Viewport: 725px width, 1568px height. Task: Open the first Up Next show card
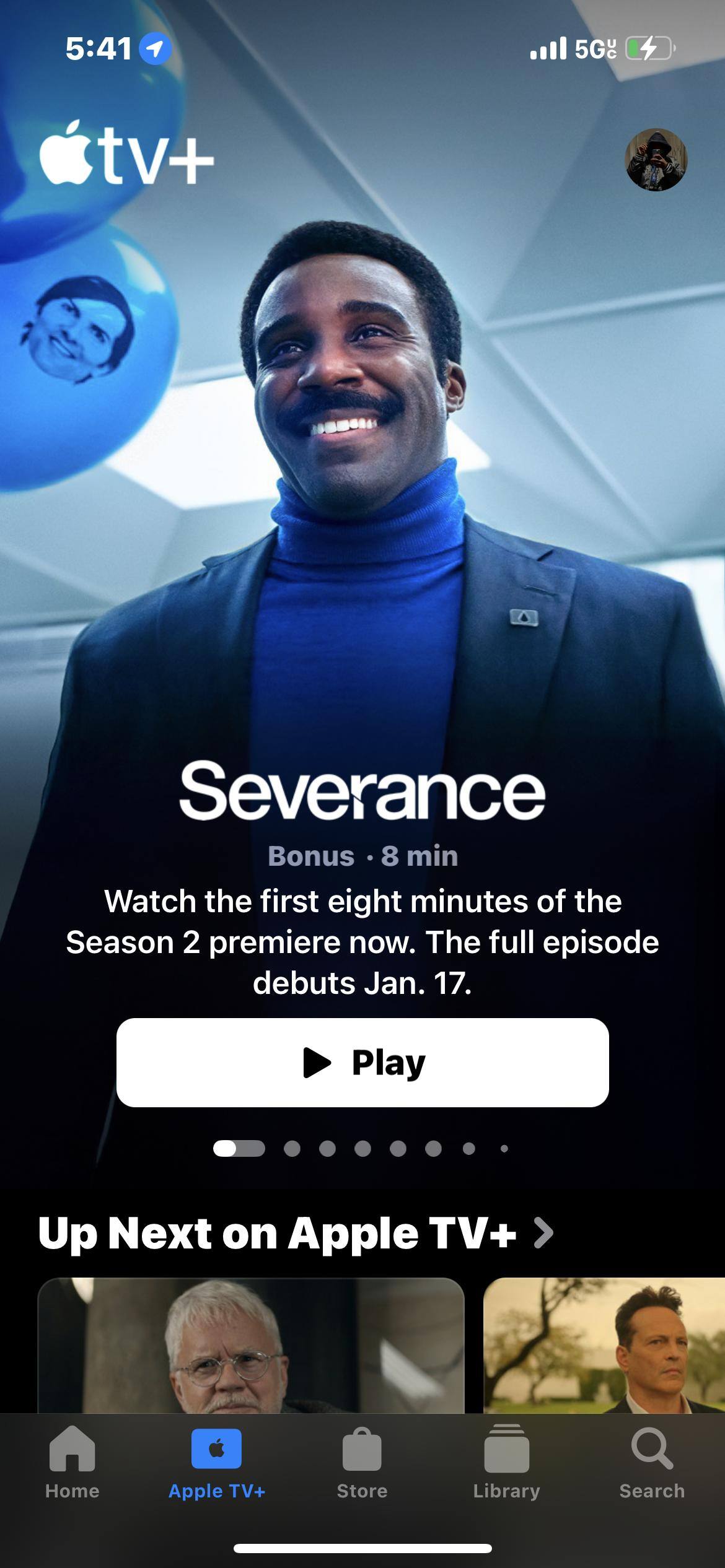point(251,1344)
